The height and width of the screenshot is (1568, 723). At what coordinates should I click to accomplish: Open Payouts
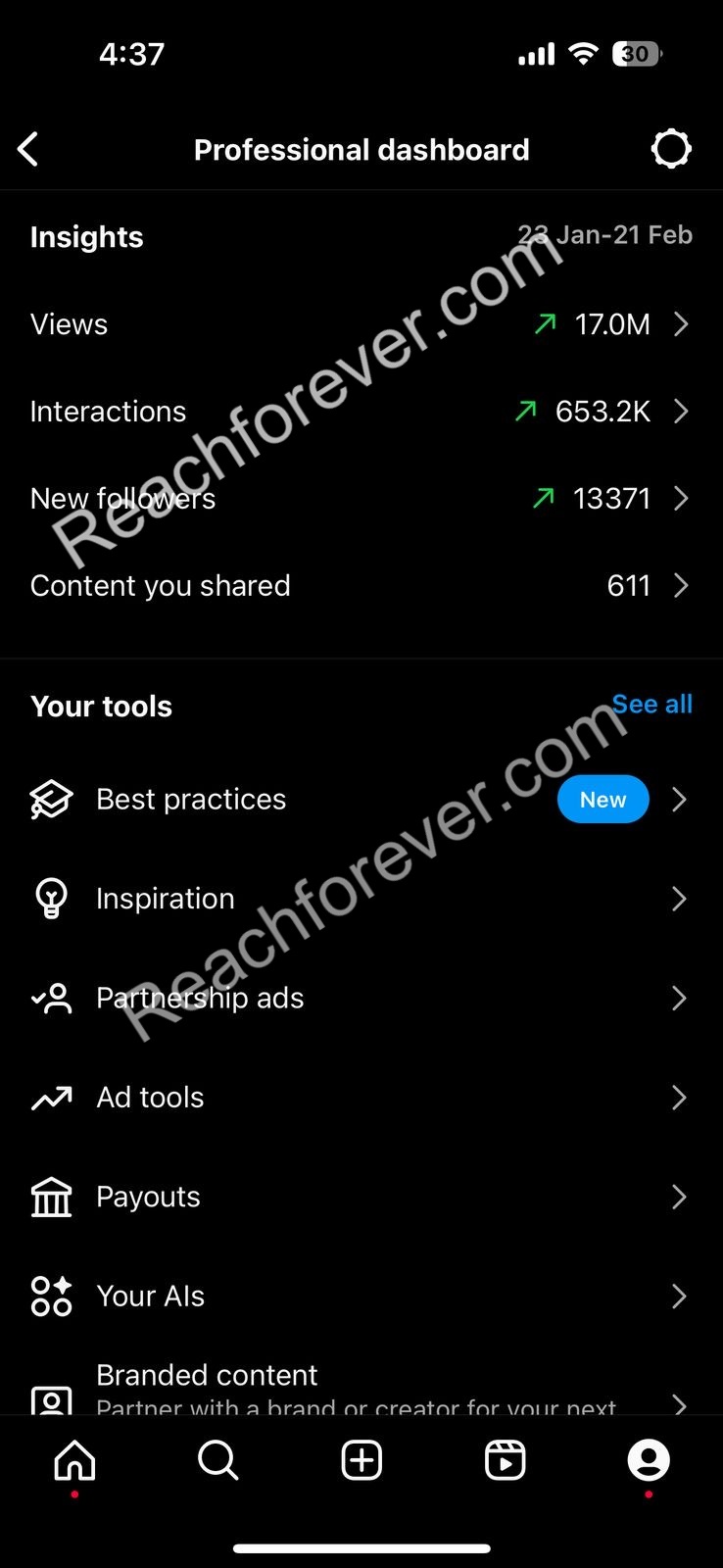tap(361, 1197)
